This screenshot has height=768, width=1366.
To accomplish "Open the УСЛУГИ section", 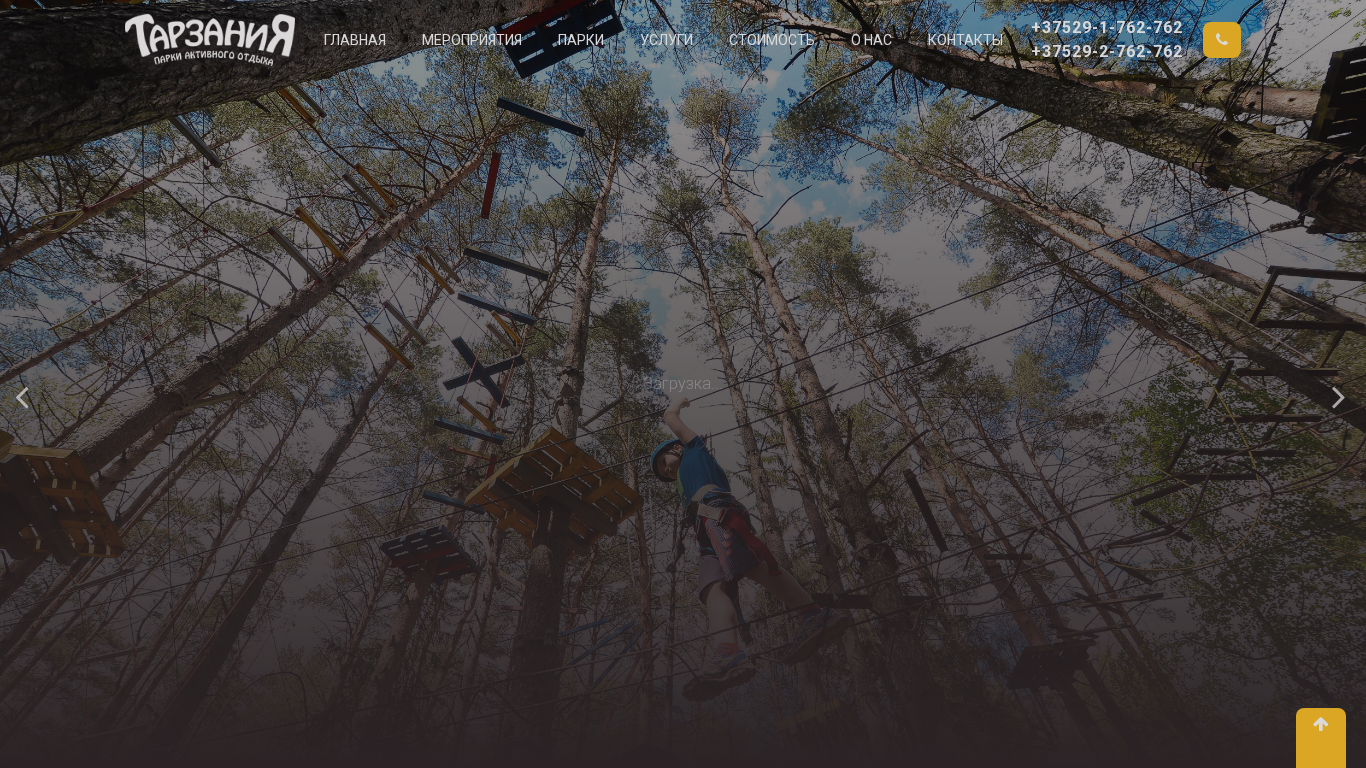I will tap(666, 40).
